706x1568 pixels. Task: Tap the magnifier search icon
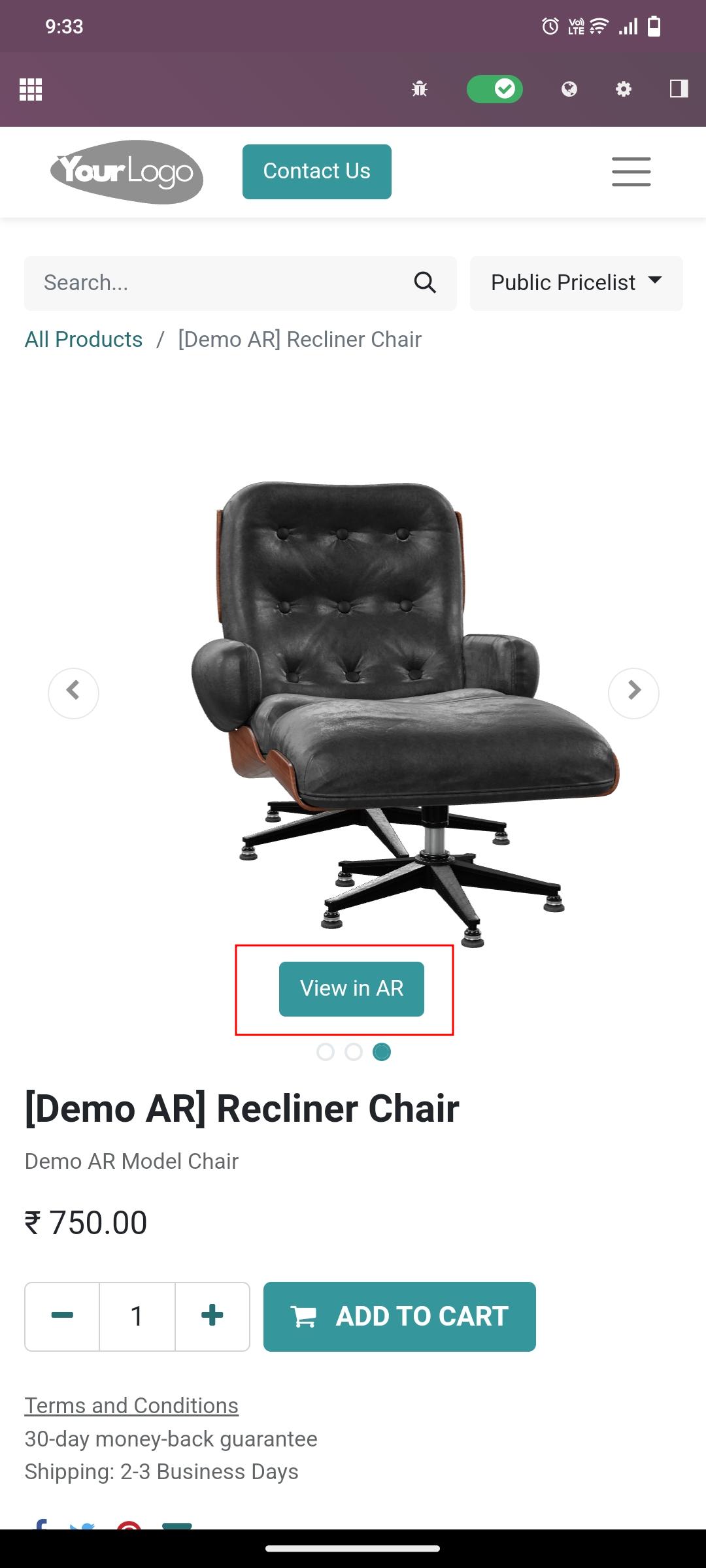pyautogui.click(x=425, y=283)
